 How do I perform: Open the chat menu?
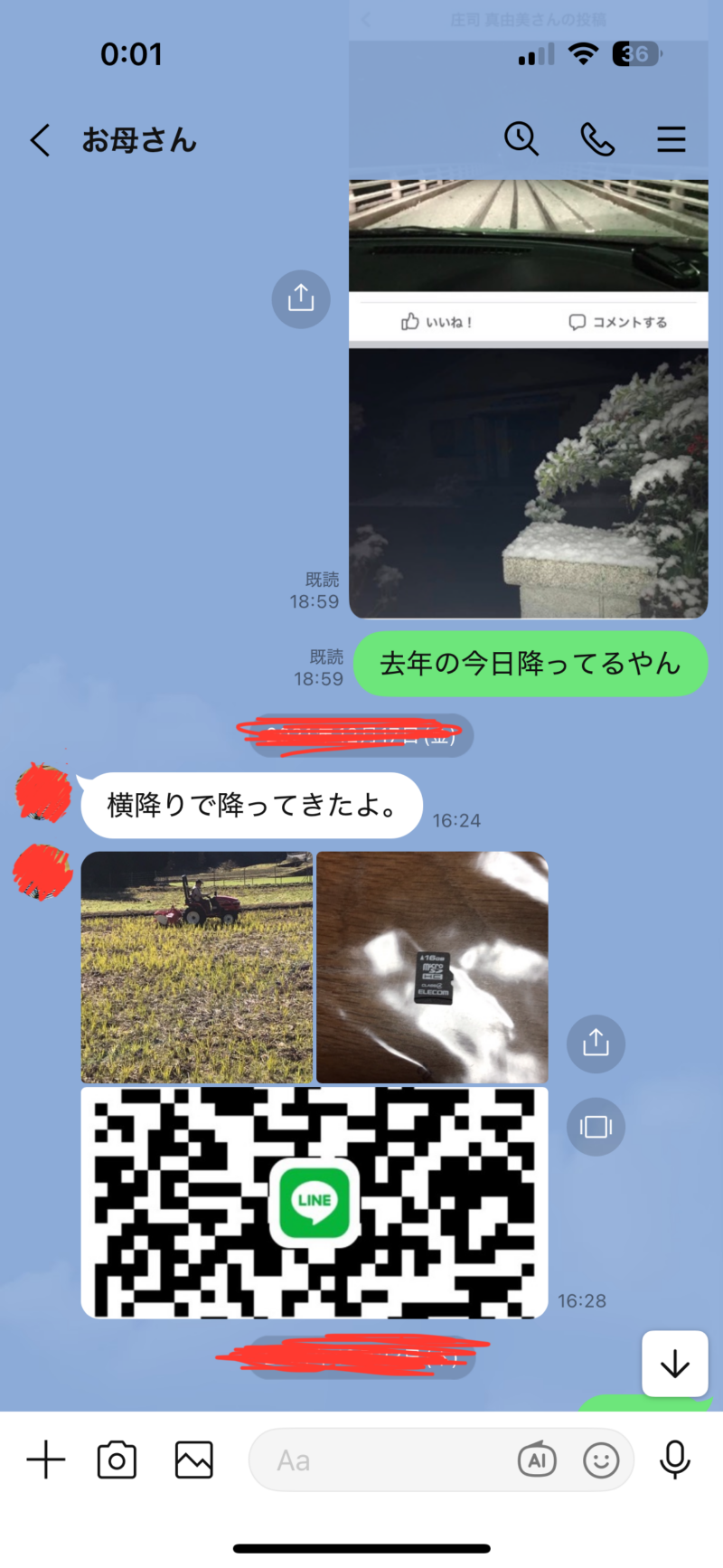pyautogui.click(x=671, y=139)
